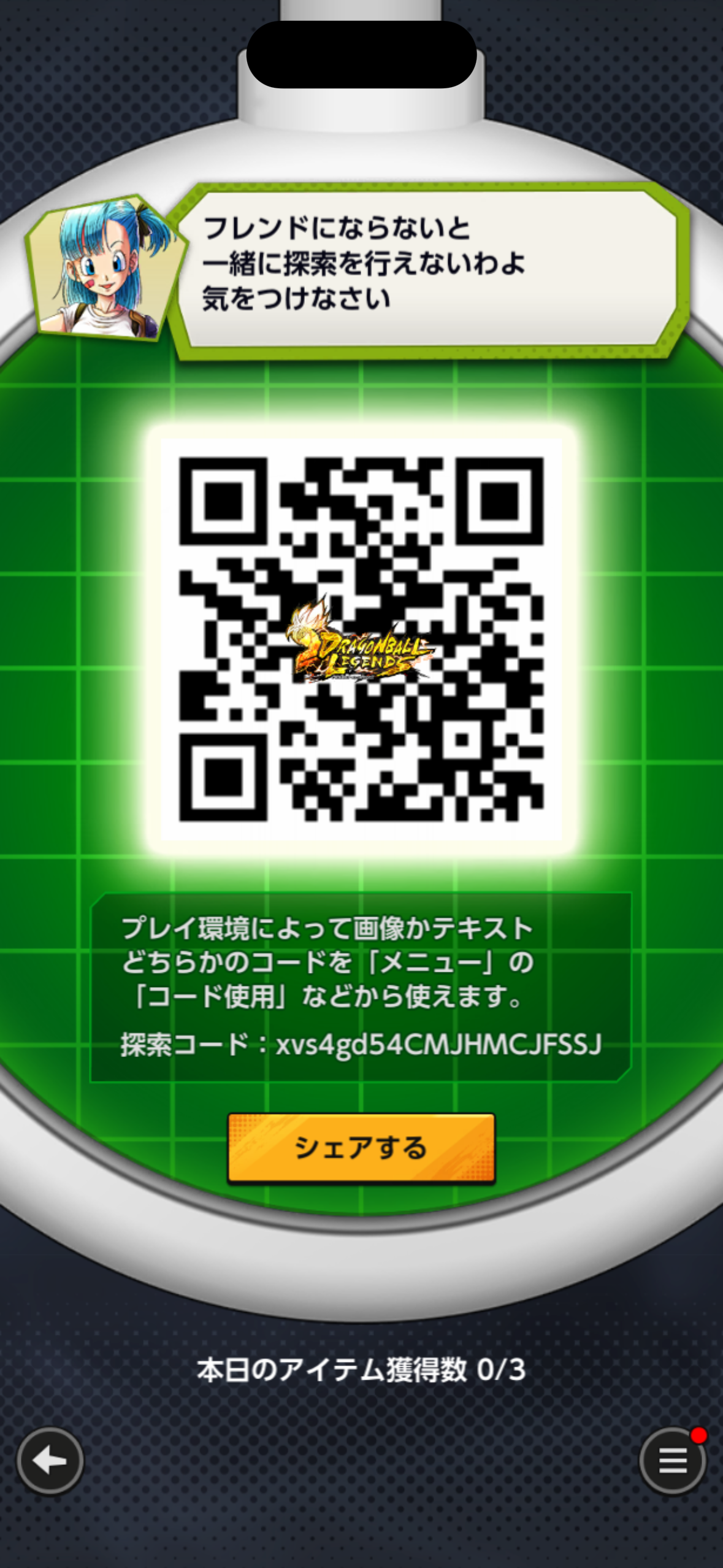Open the hamburger menu button
Image resolution: width=723 pixels, height=1568 pixels.
click(x=673, y=1461)
